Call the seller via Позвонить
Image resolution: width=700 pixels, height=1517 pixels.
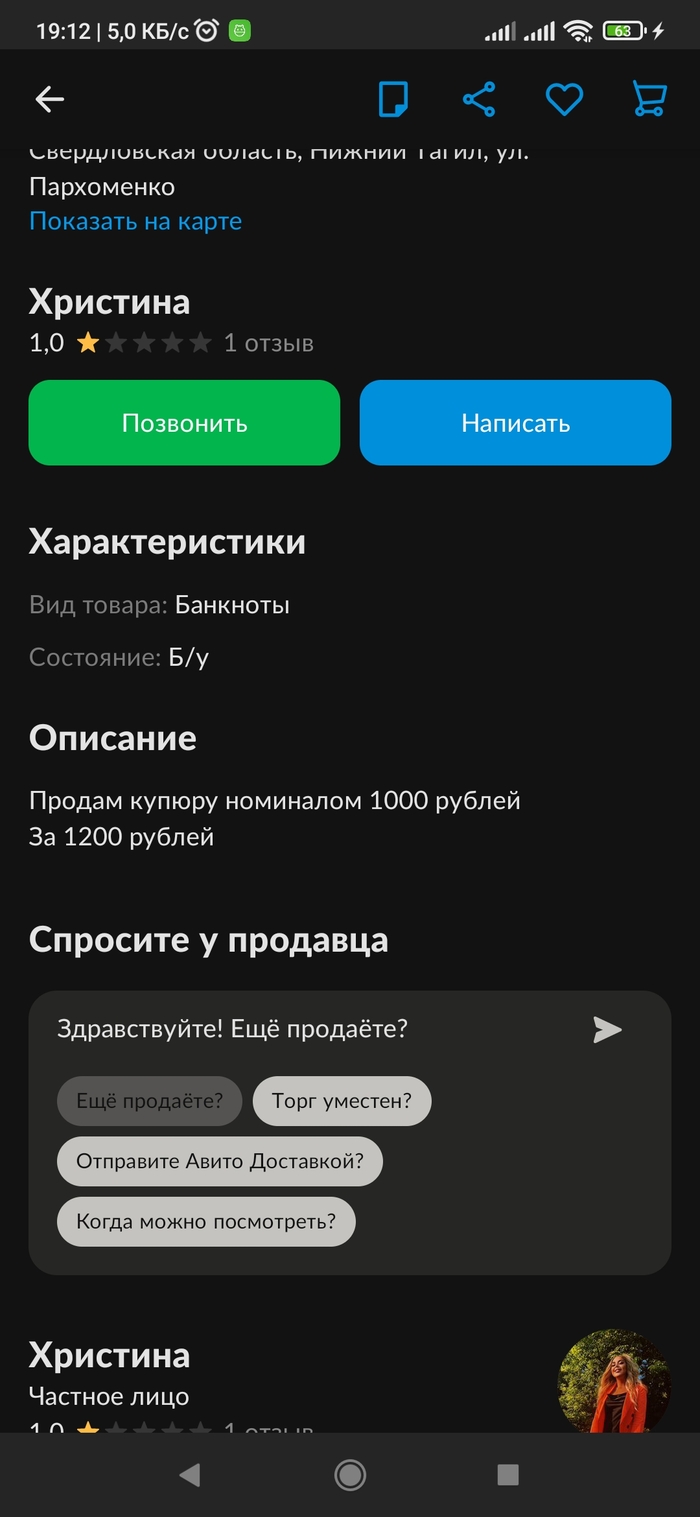[x=184, y=423]
